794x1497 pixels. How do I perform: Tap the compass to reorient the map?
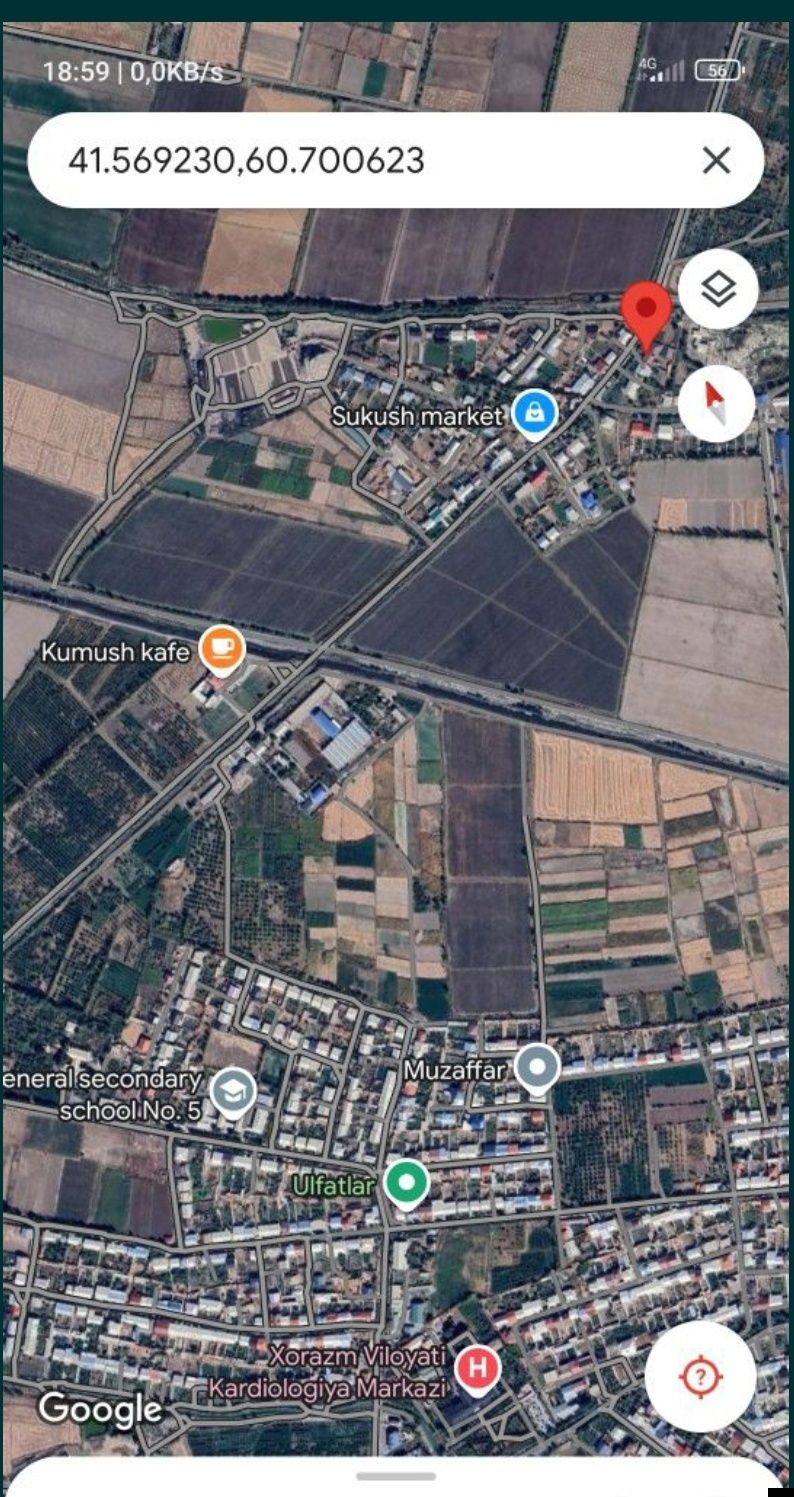(x=716, y=403)
